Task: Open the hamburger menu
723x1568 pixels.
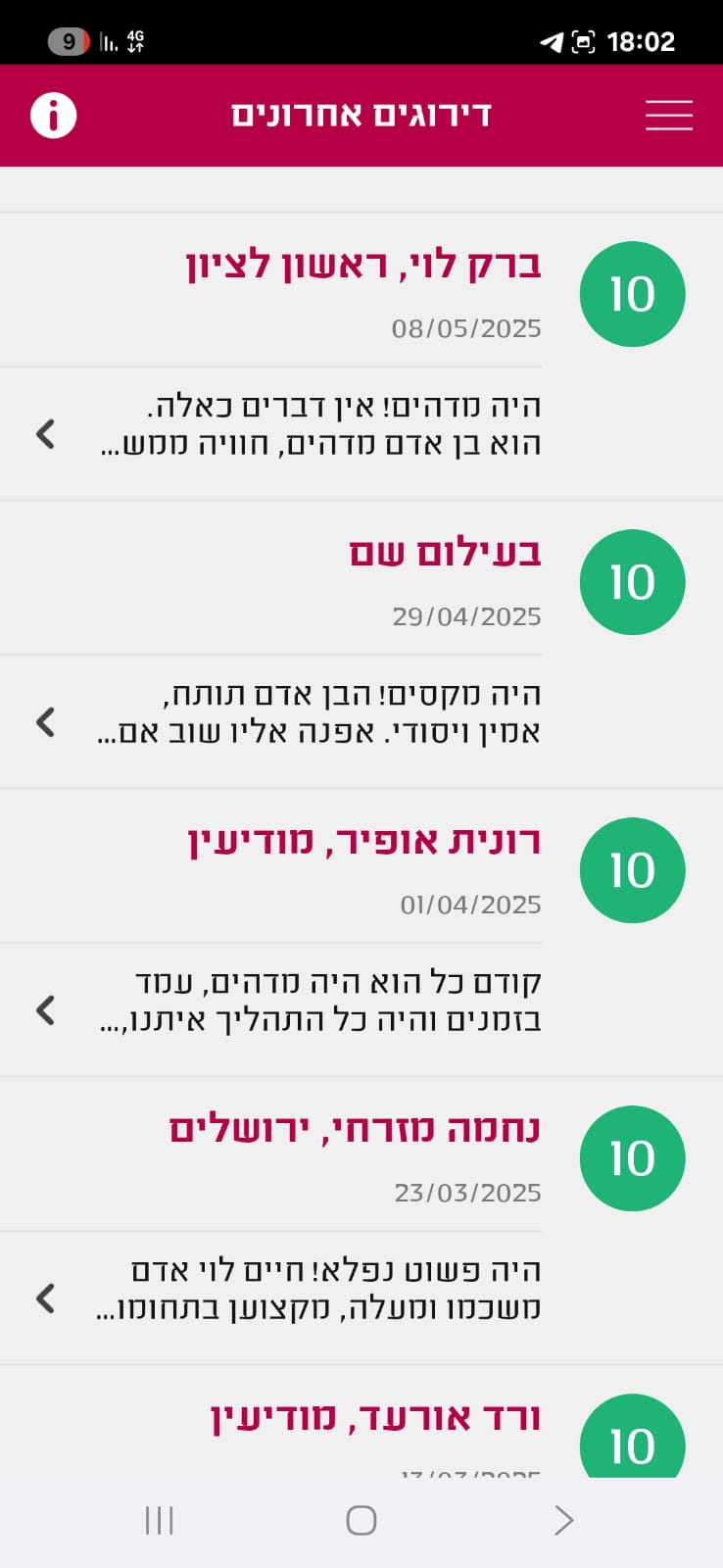Action: pyautogui.click(x=669, y=116)
